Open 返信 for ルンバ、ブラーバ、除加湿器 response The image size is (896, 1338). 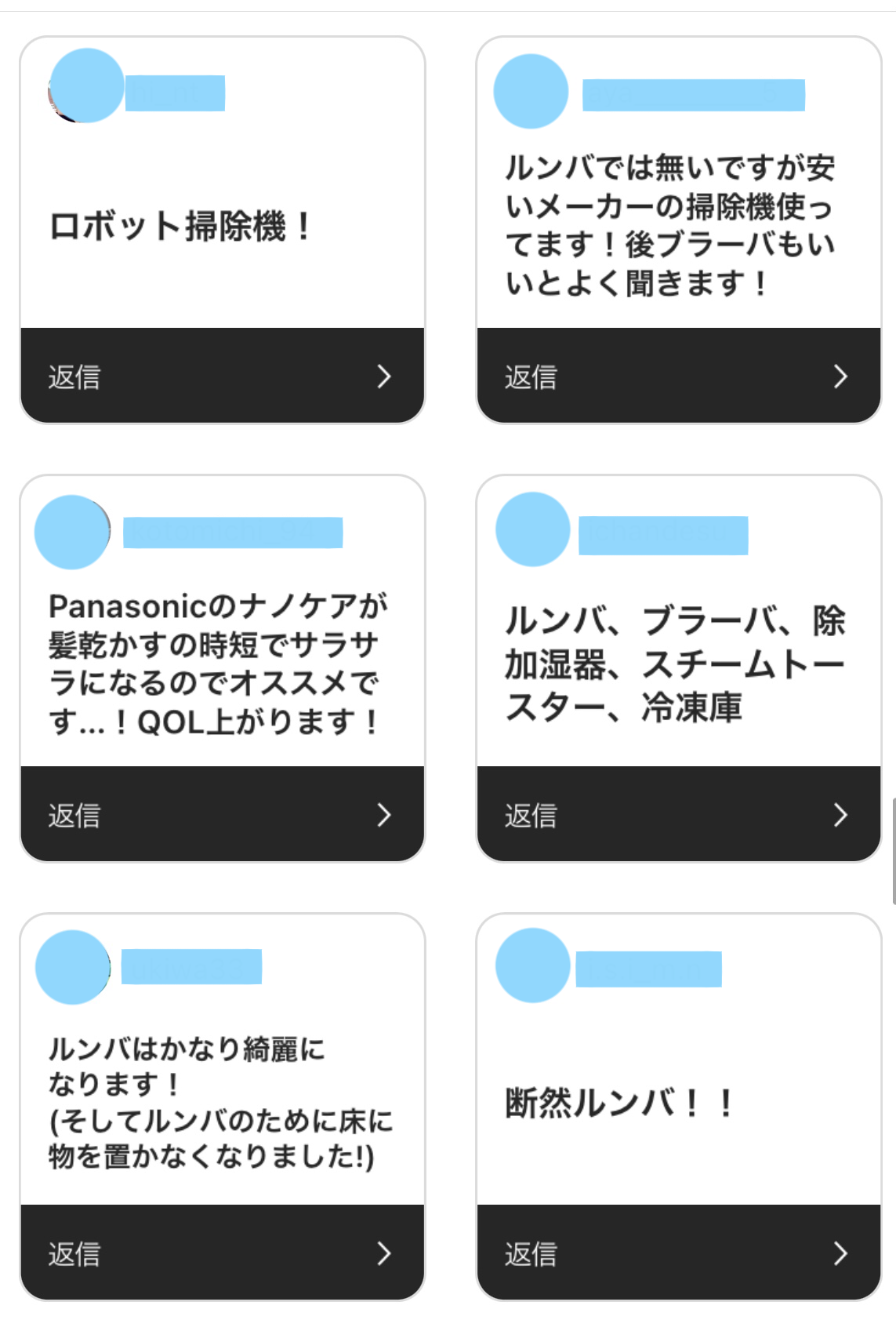tap(678, 815)
